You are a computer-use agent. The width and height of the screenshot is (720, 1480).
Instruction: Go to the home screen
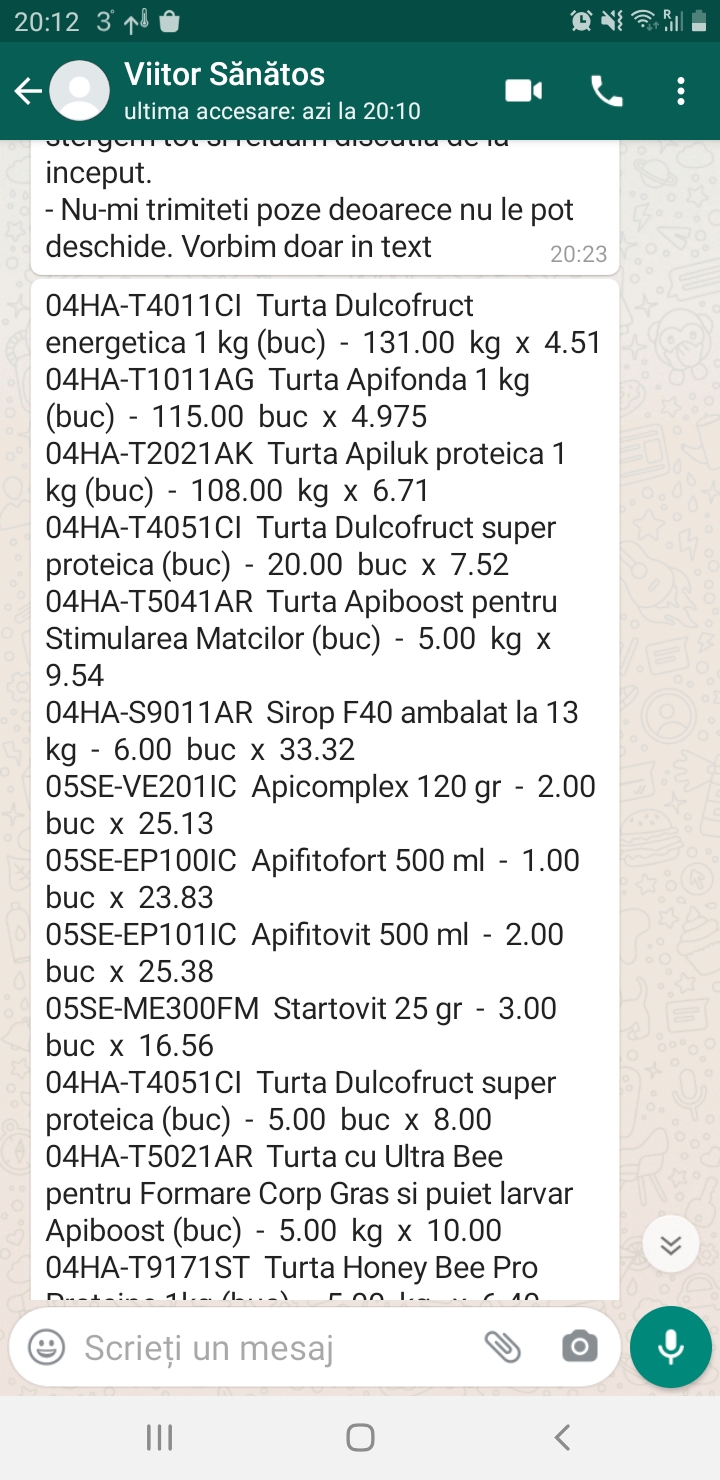pos(360,1438)
